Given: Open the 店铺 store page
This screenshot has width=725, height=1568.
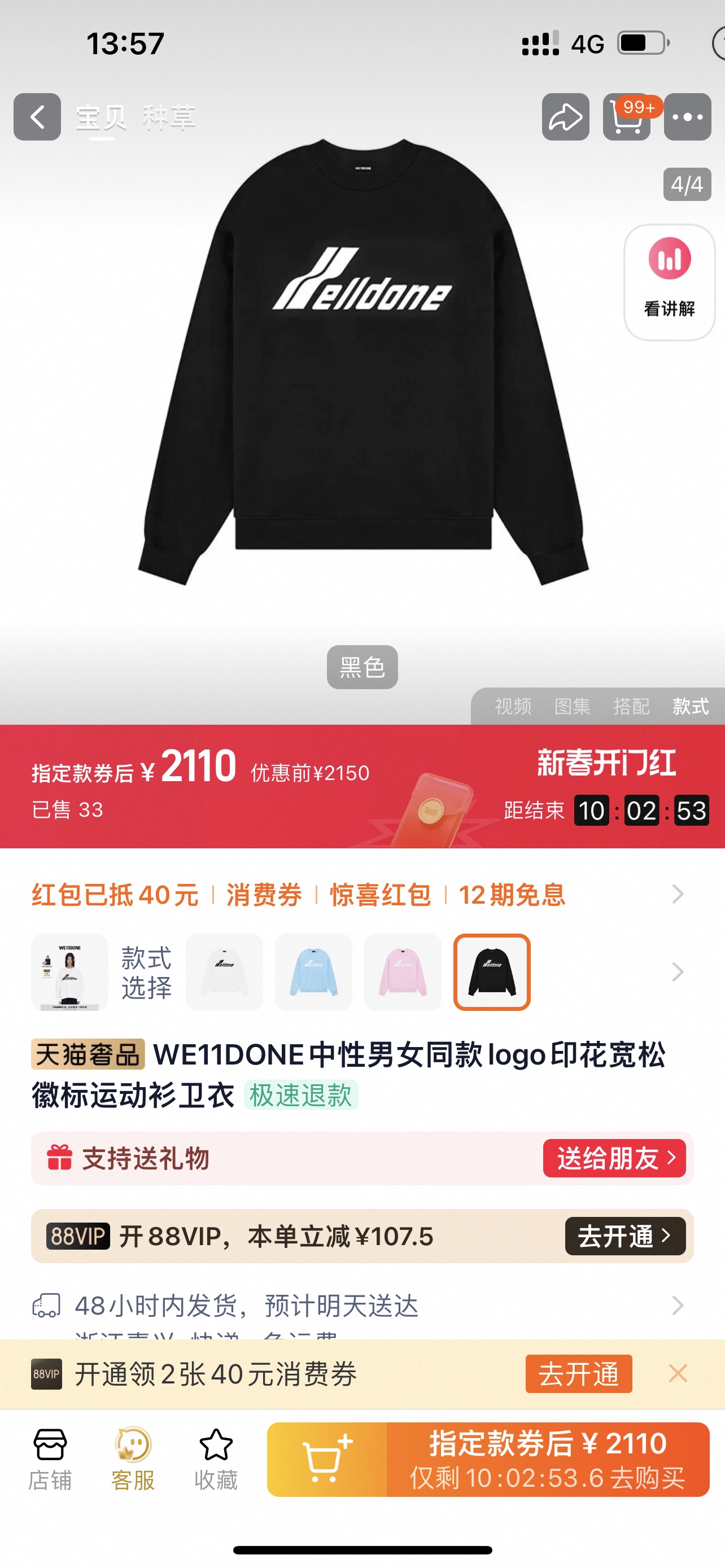Looking at the screenshot, I should point(50,1460).
